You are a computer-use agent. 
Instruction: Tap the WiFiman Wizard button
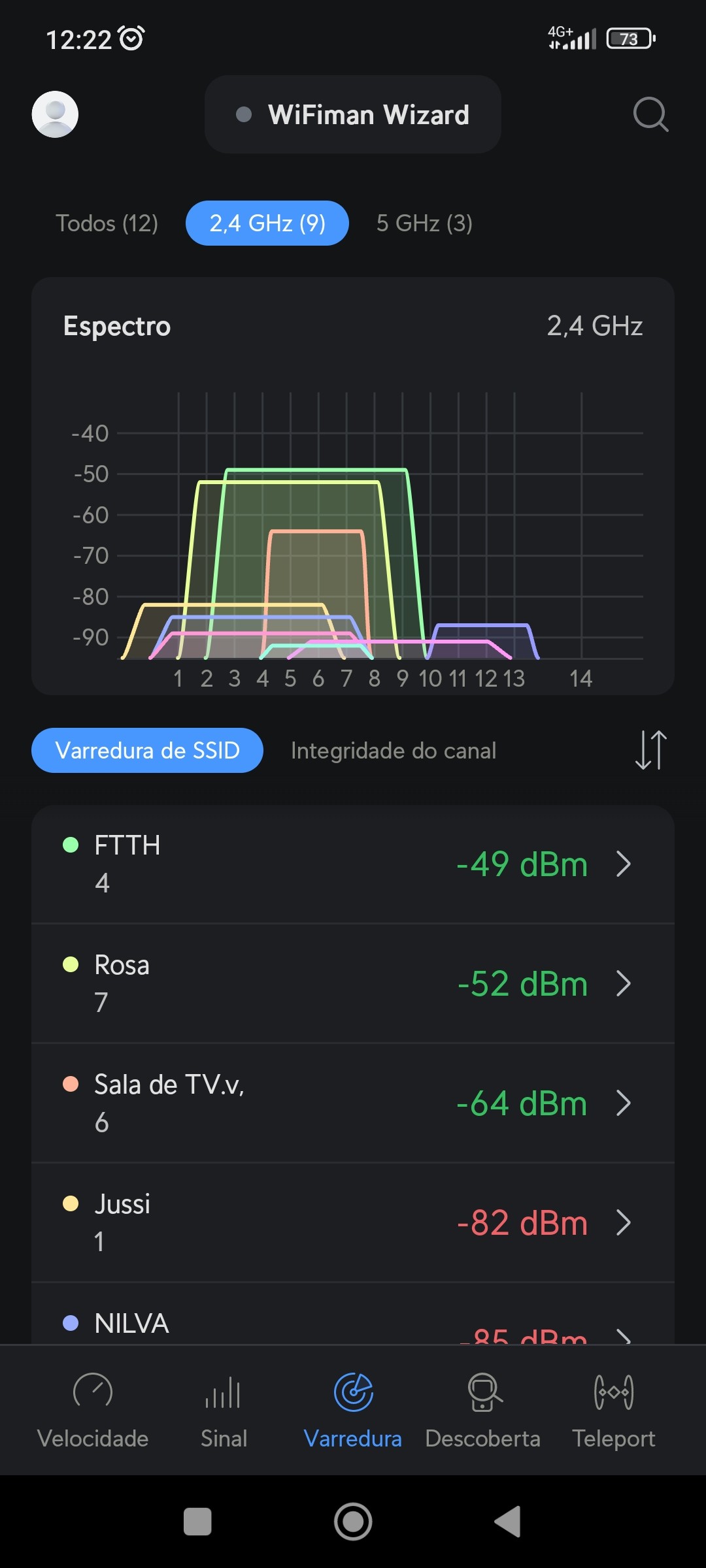(x=353, y=114)
